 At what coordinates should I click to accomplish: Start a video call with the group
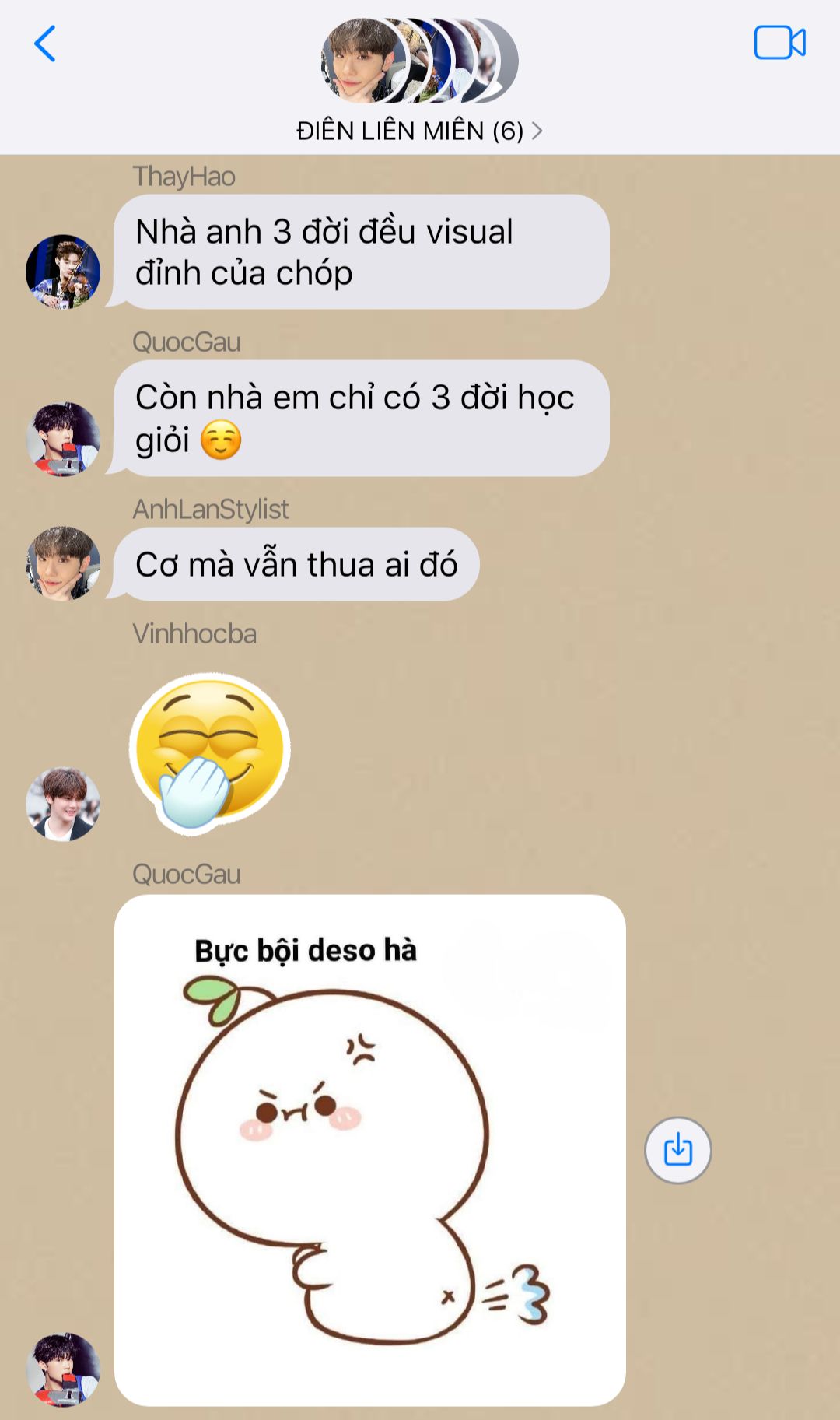pyautogui.click(x=779, y=43)
